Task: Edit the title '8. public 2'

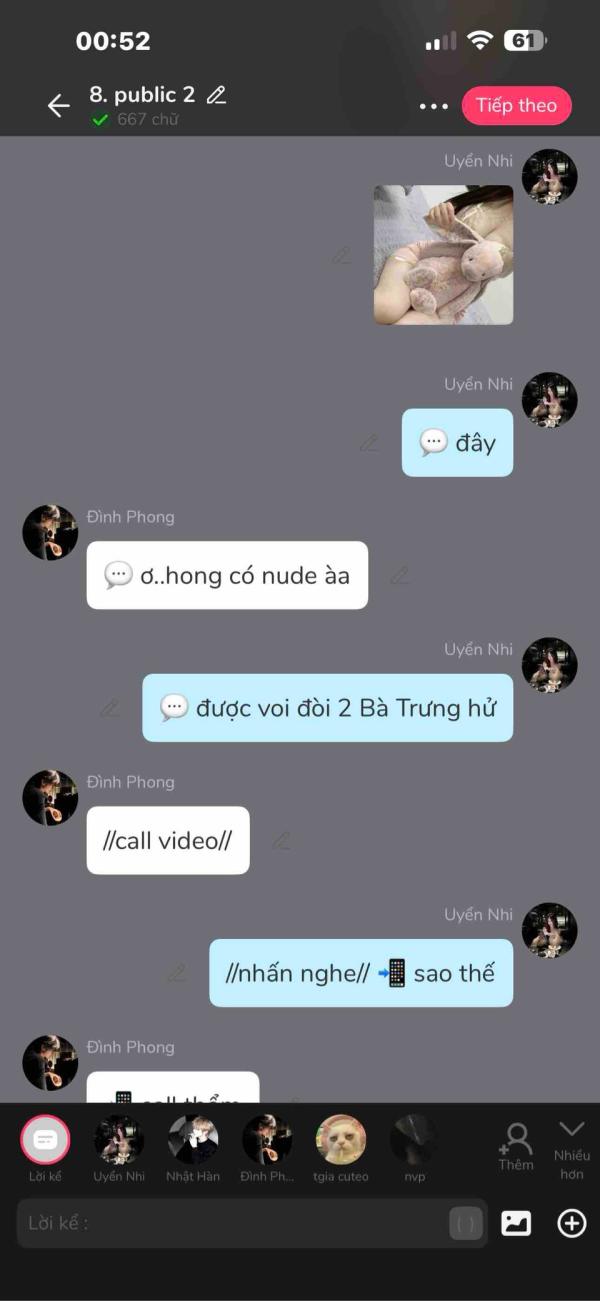Action: pyautogui.click(x=216, y=95)
